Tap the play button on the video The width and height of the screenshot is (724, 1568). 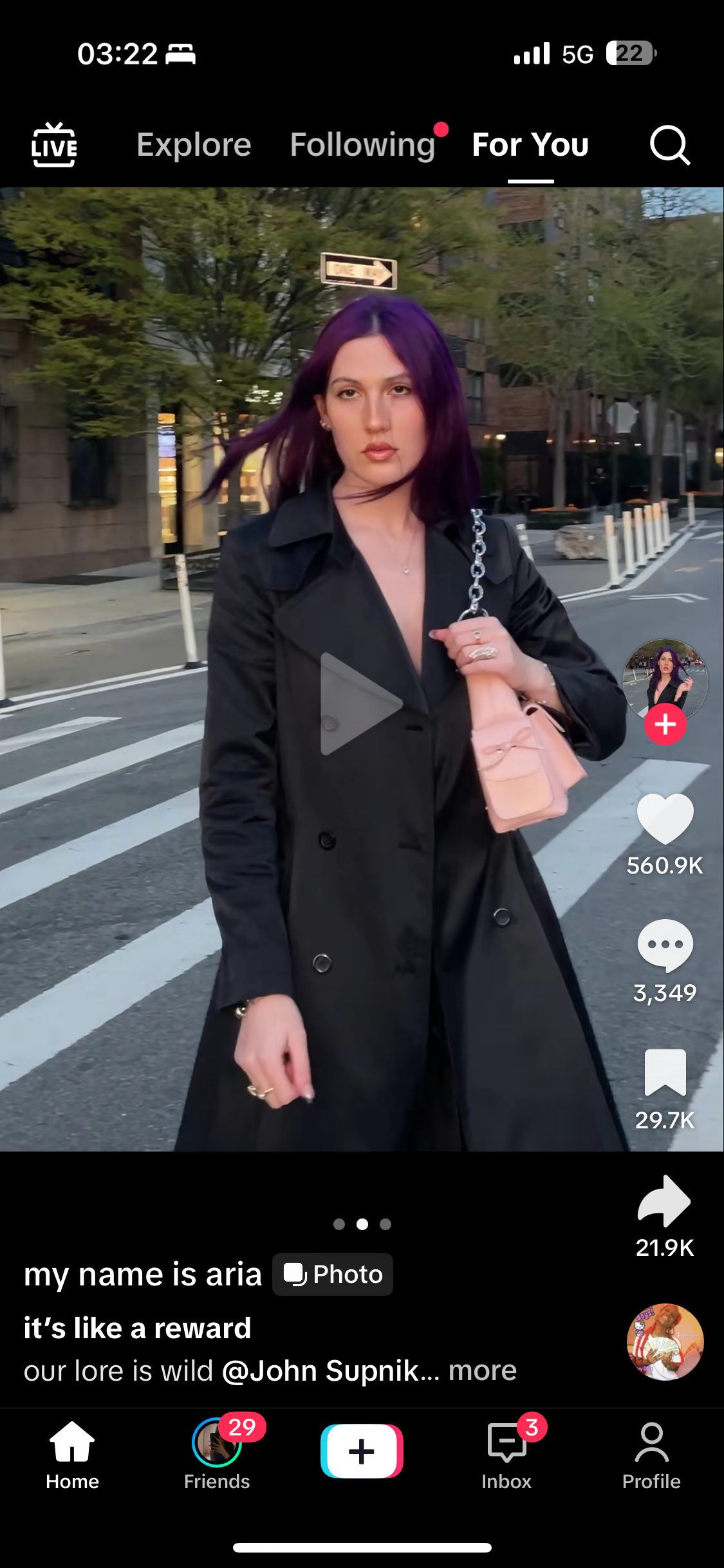click(x=360, y=704)
